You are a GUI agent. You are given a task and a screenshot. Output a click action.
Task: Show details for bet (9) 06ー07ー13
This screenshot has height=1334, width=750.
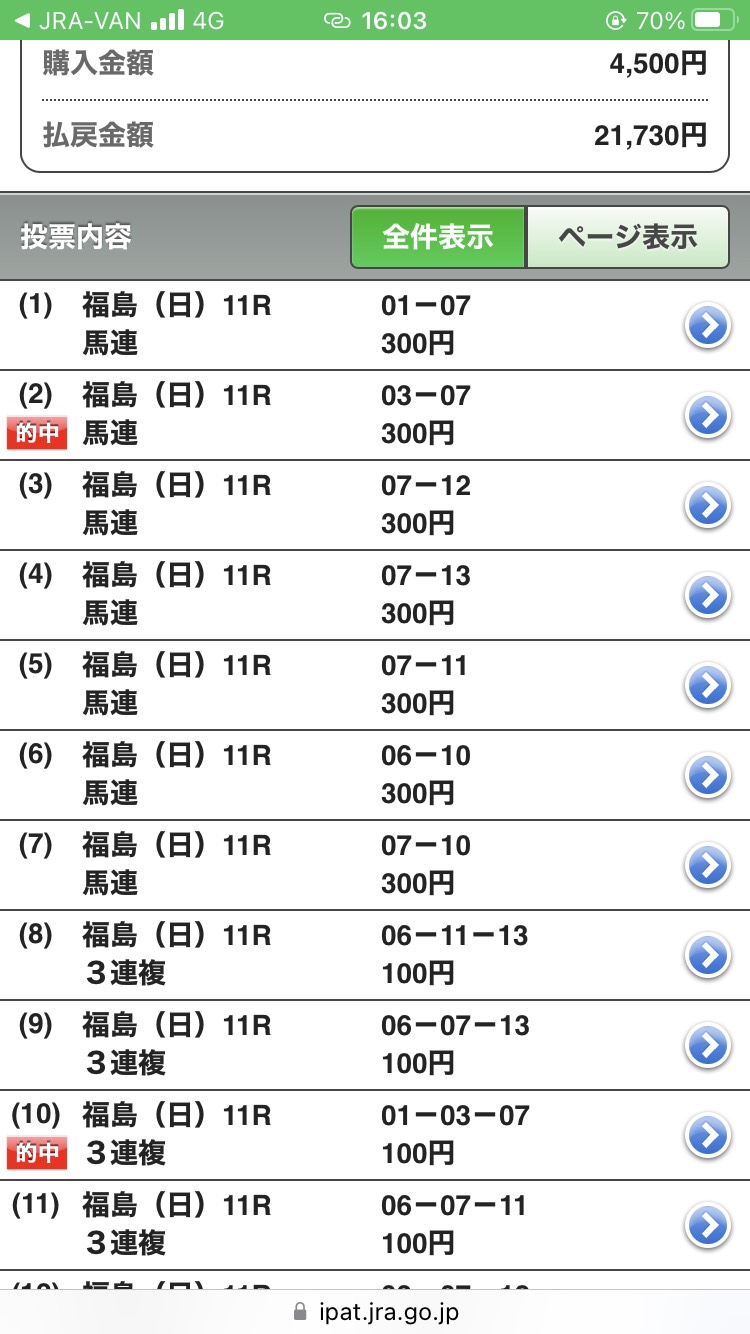[x=708, y=1045]
